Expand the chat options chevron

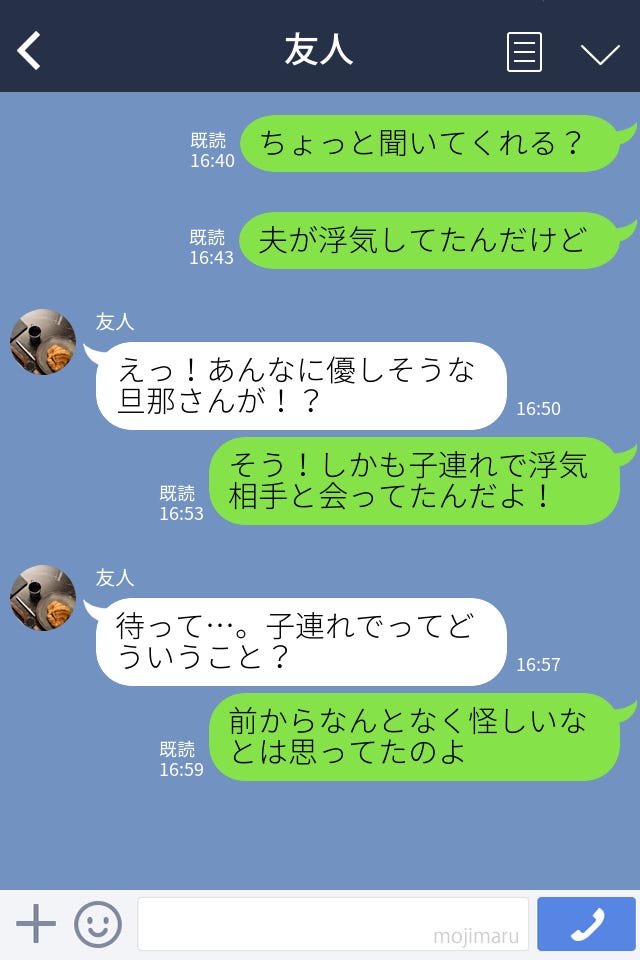click(x=600, y=53)
